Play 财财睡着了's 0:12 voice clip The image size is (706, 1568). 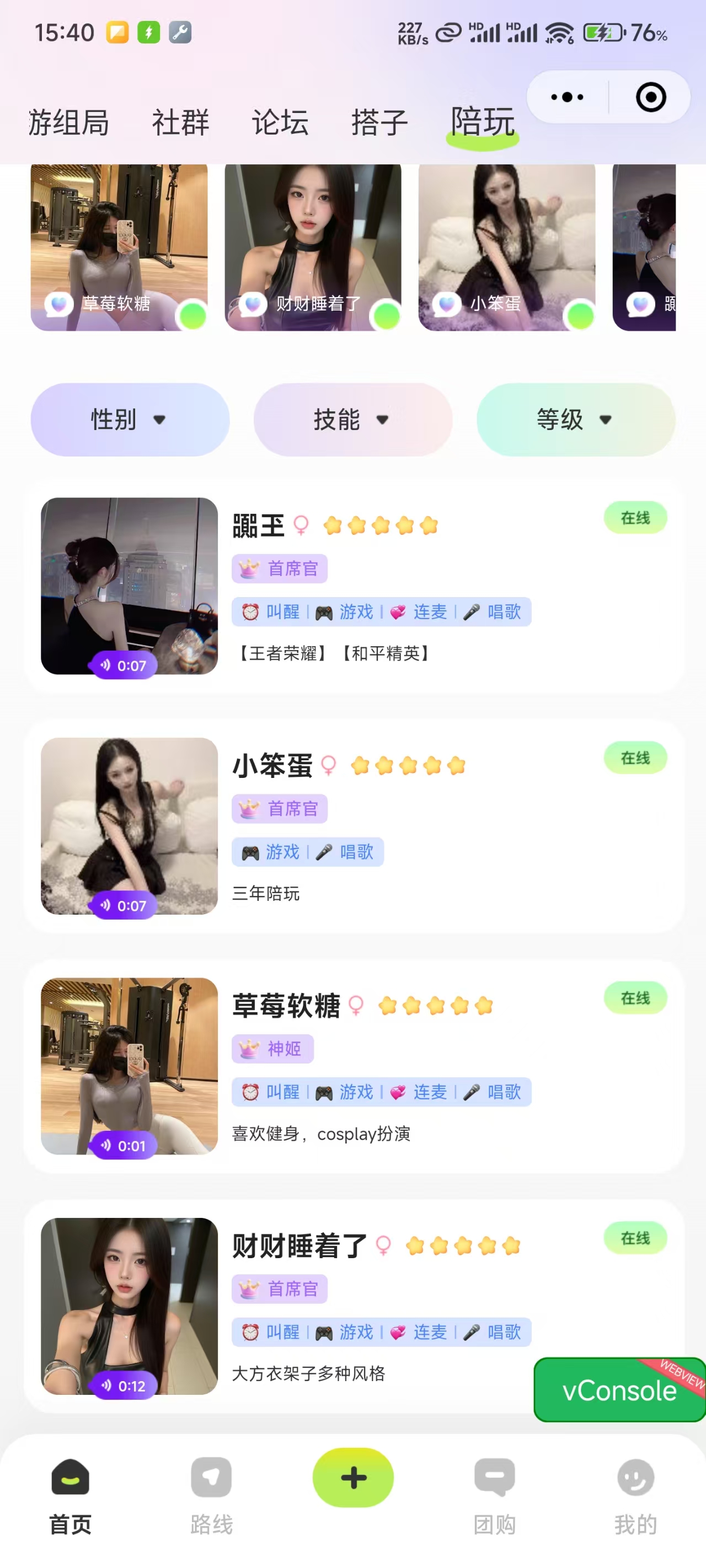124,1386
